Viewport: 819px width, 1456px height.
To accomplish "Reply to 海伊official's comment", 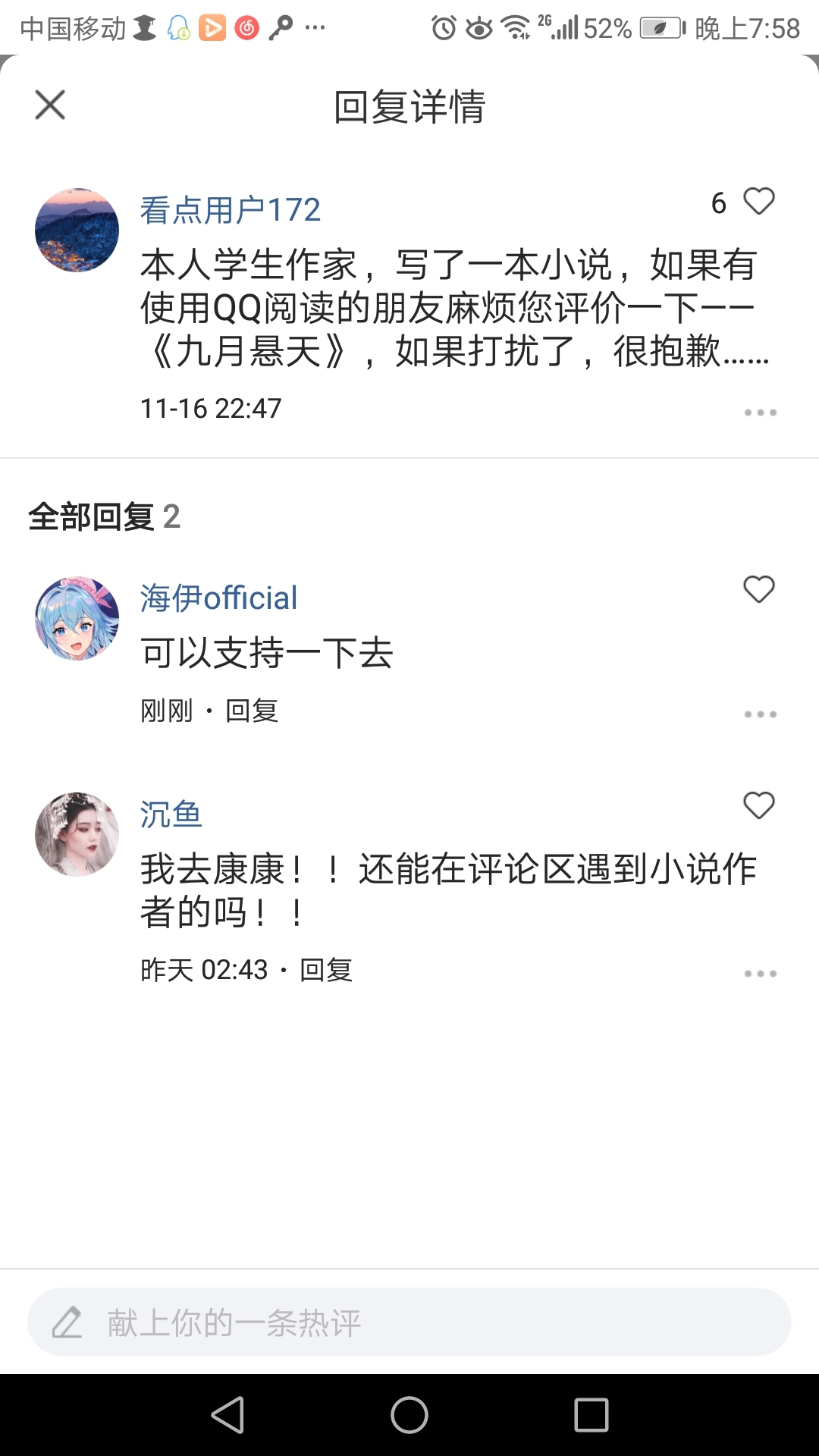I will pos(252,711).
